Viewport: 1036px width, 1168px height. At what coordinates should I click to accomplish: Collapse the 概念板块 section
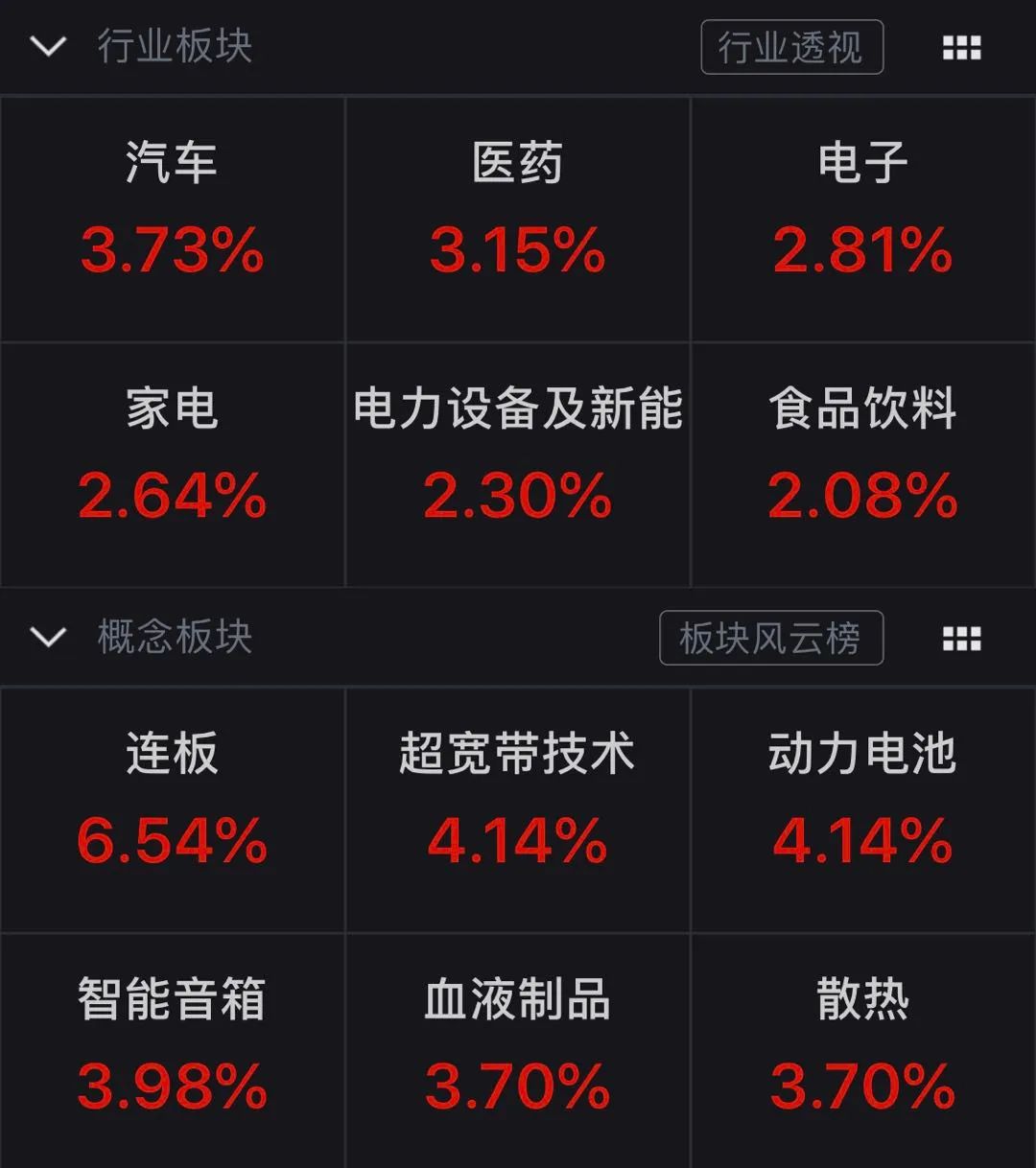coord(48,637)
